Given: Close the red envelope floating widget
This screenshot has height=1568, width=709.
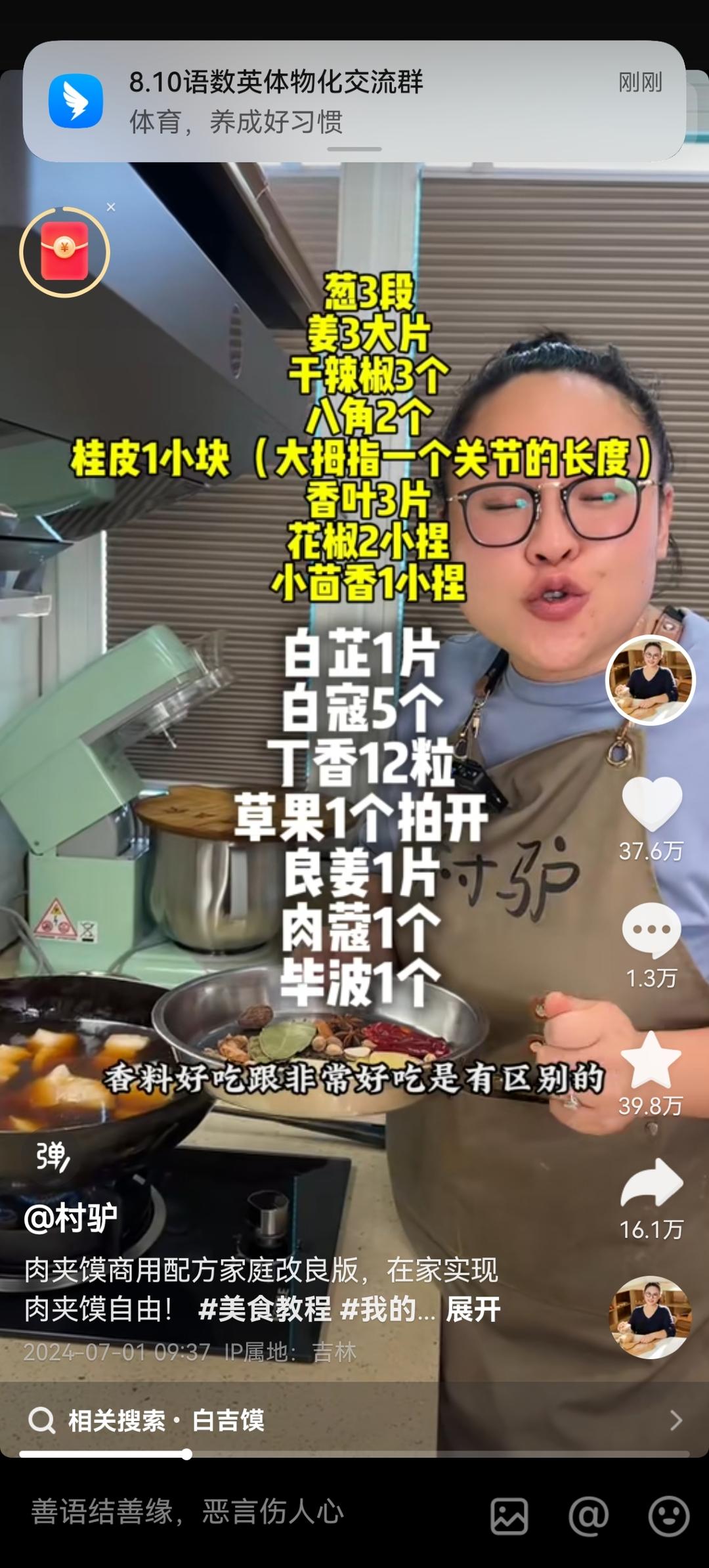Looking at the screenshot, I should pyautogui.click(x=111, y=207).
